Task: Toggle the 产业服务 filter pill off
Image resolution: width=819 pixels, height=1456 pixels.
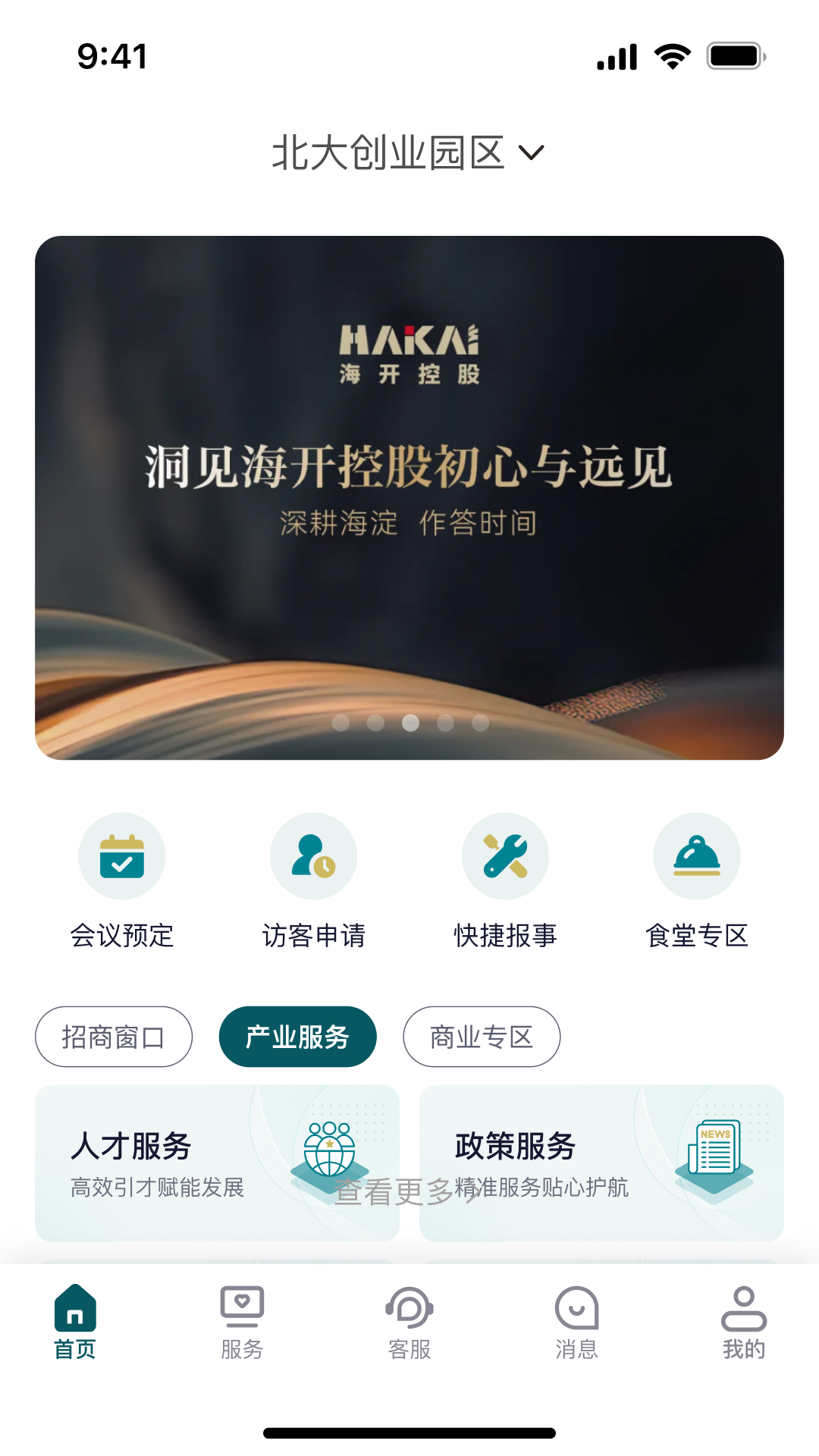Action: [297, 1037]
